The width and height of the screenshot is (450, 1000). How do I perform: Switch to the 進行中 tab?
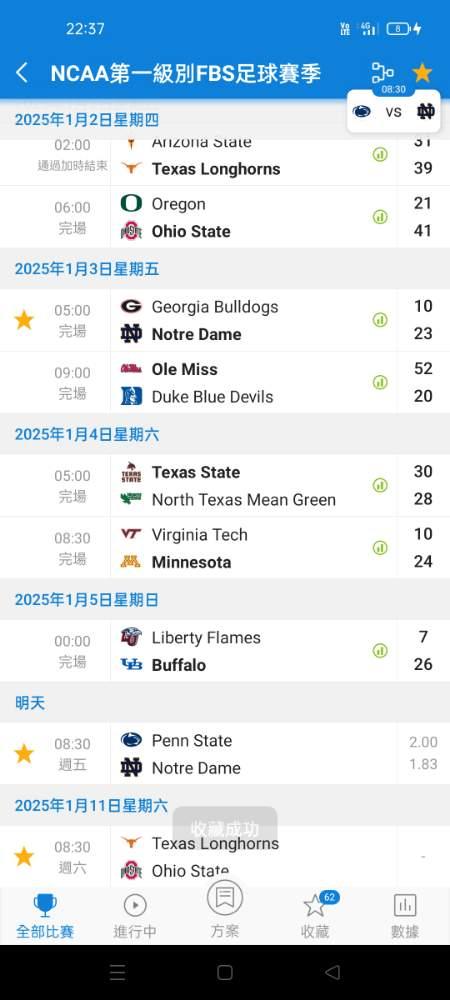[x=135, y=916]
